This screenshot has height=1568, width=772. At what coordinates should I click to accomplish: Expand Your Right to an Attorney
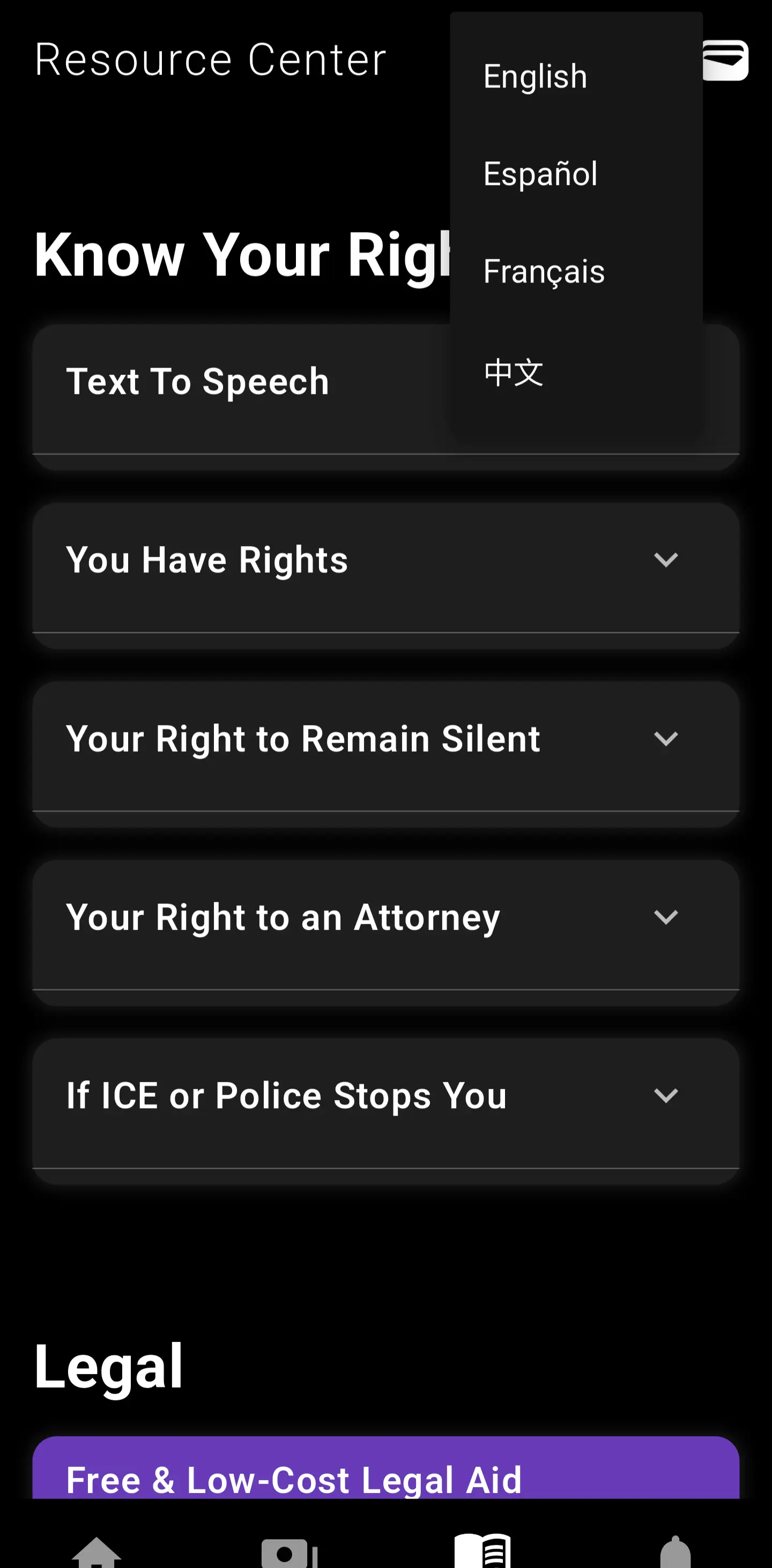point(385,917)
